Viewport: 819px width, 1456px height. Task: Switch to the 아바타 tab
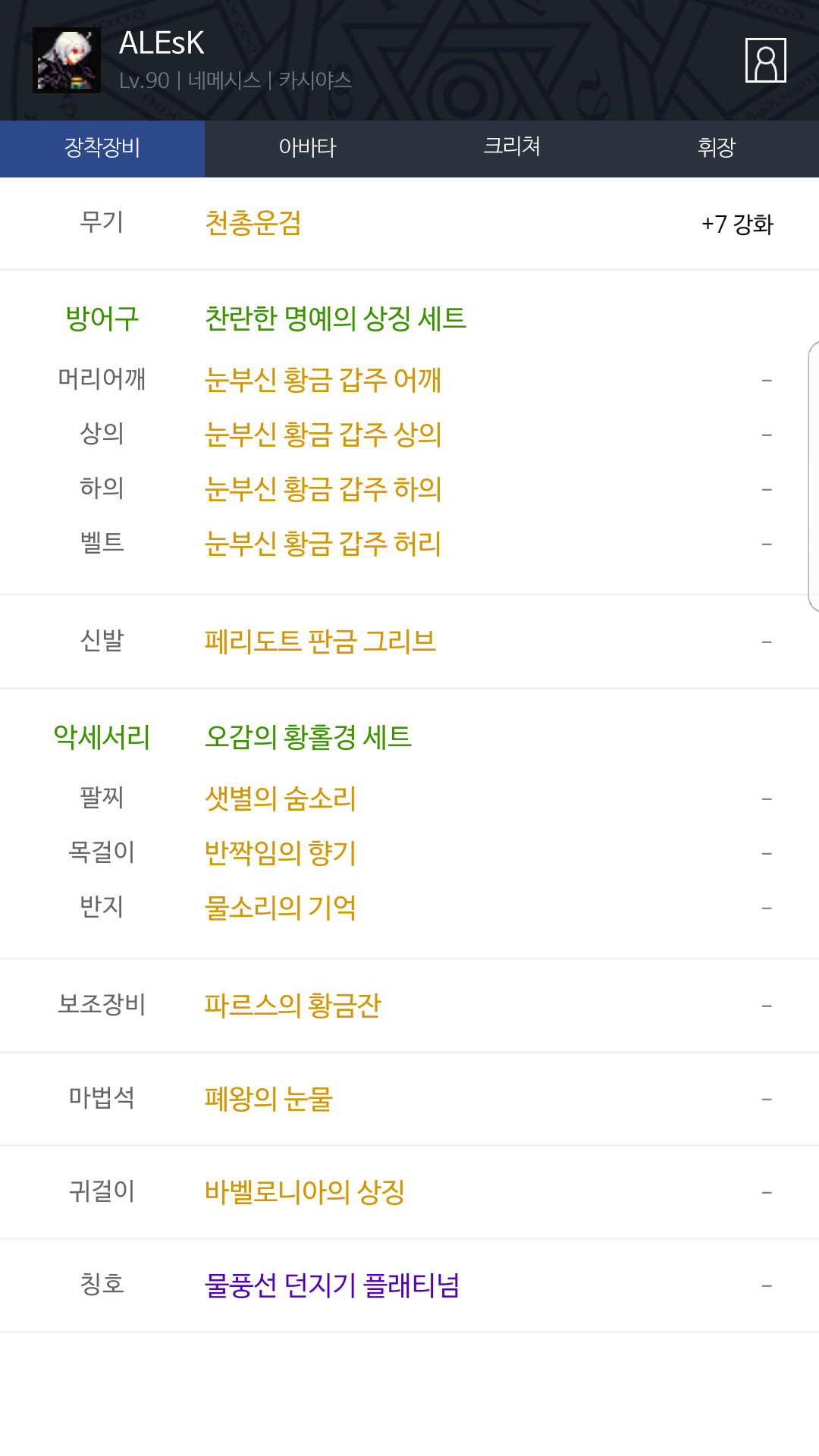tap(307, 148)
